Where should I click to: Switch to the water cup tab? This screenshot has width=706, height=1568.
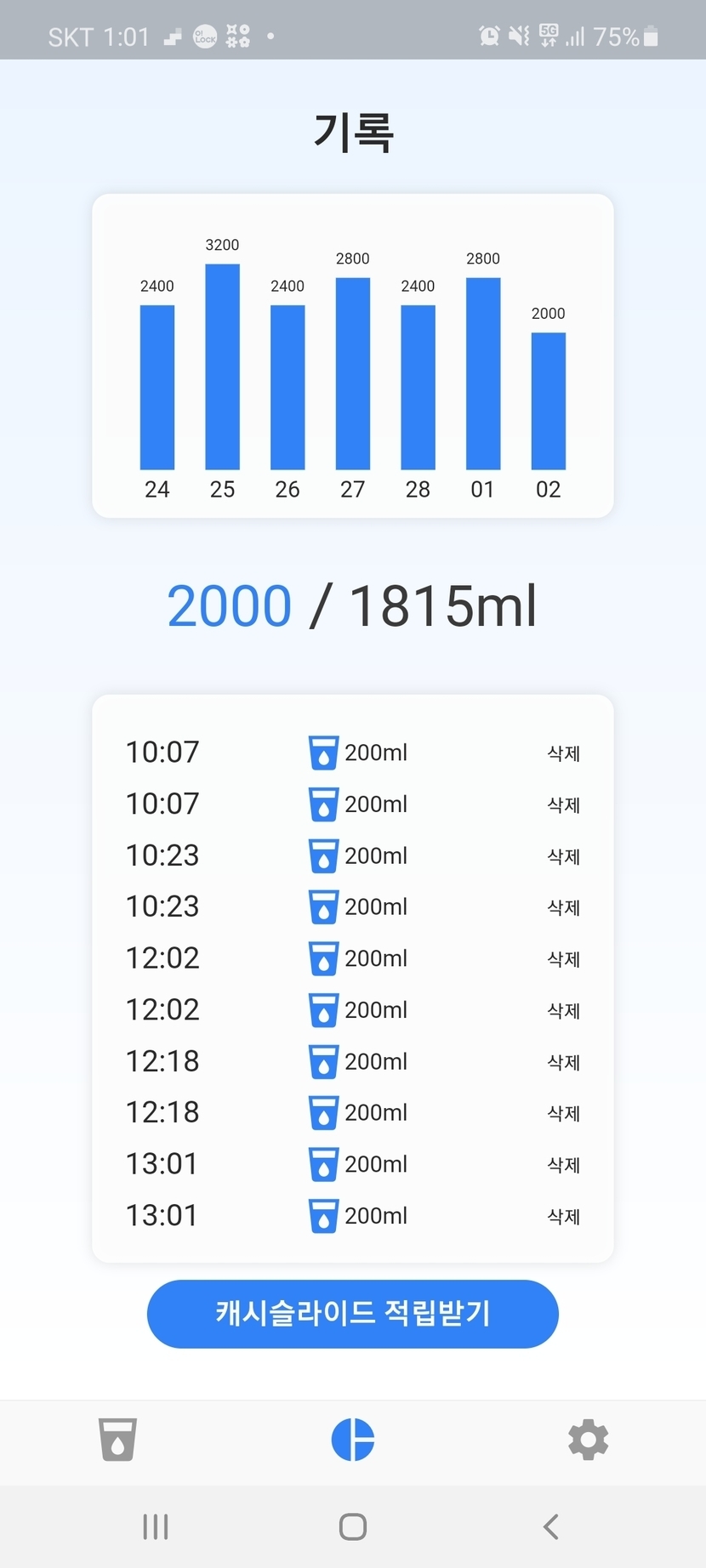tap(117, 1439)
